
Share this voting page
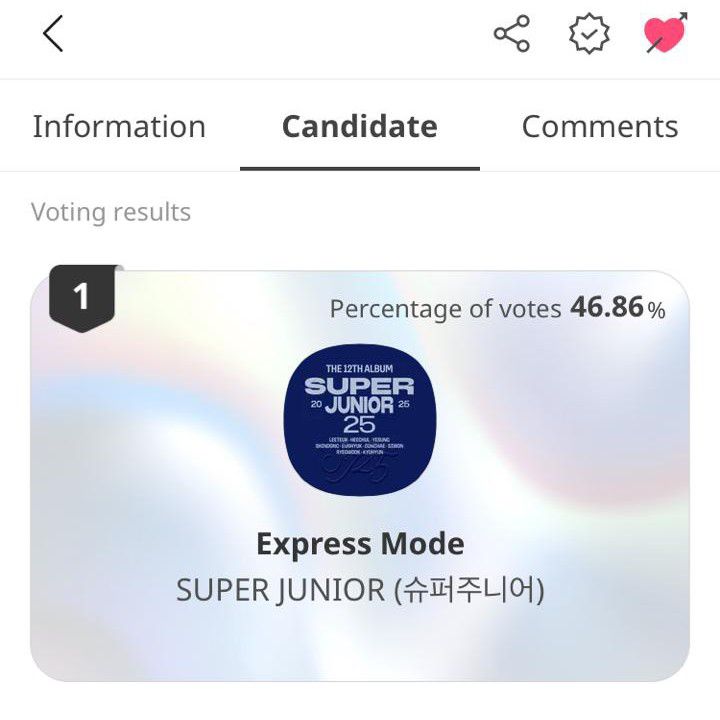[x=511, y=35]
